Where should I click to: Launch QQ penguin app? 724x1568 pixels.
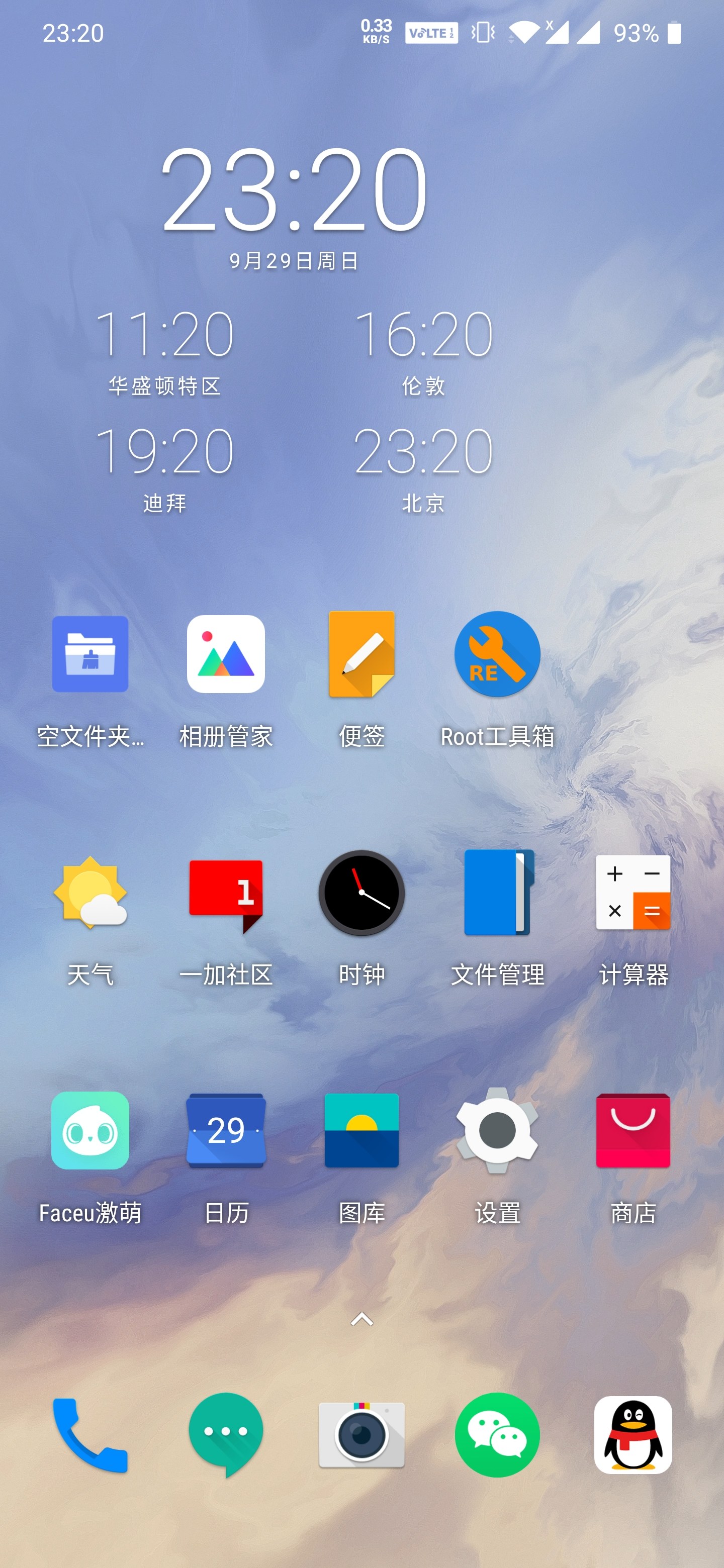pos(633,1435)
